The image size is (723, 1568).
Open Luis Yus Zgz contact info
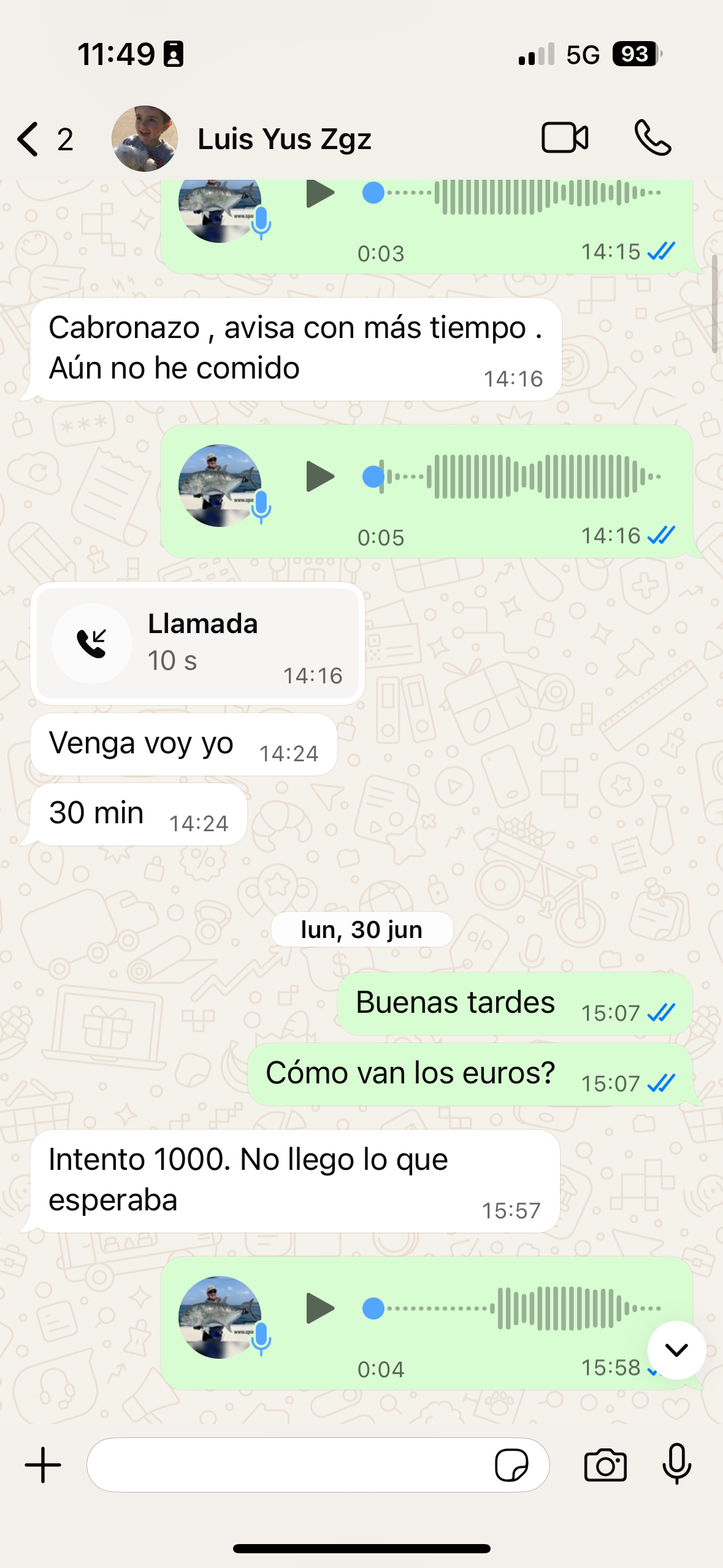coord(284,139)
